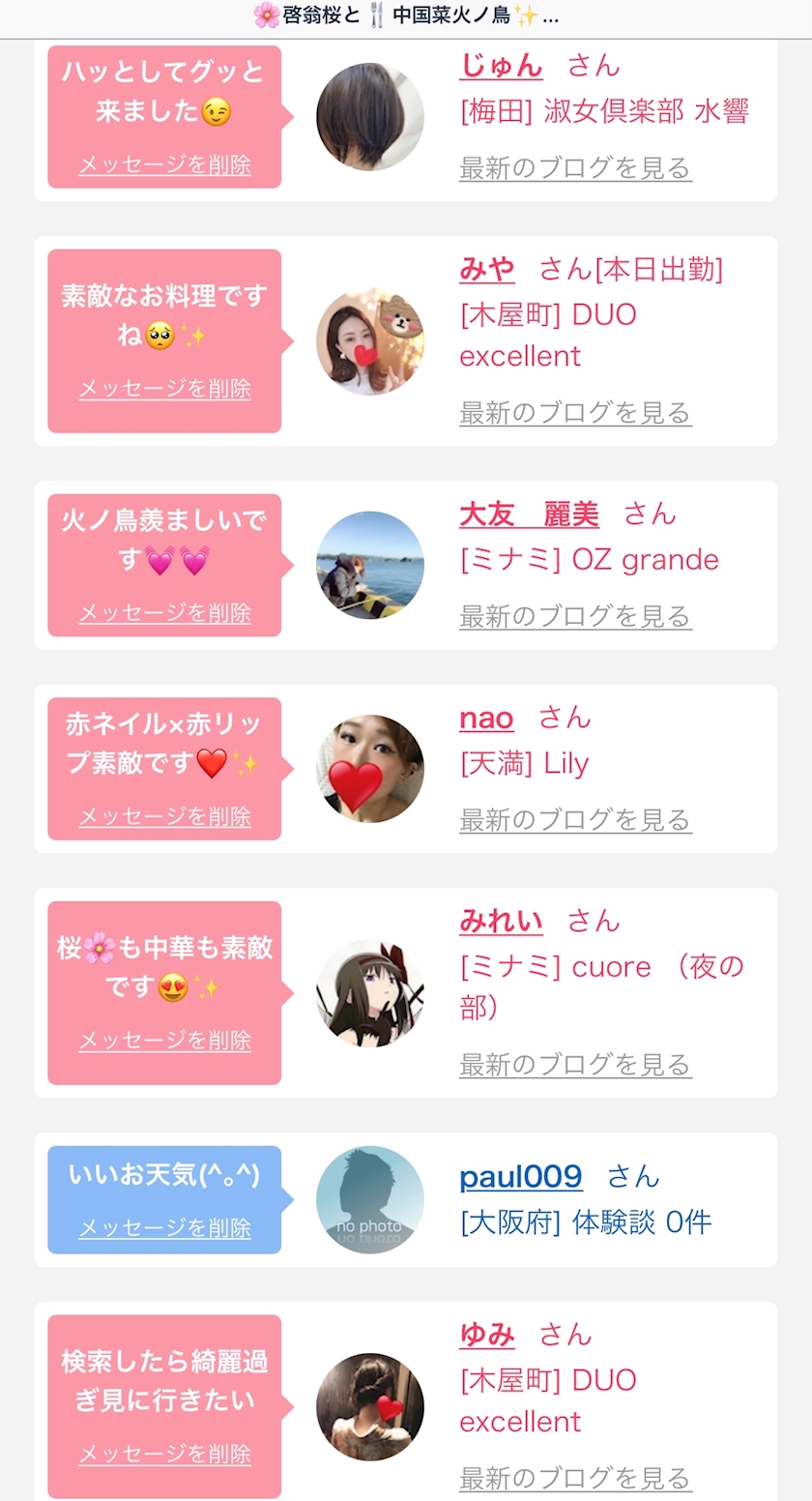The width and height of the screenshot is (812, 1501).
Task: View みれい's latest blog
Action: [575, 1065]
